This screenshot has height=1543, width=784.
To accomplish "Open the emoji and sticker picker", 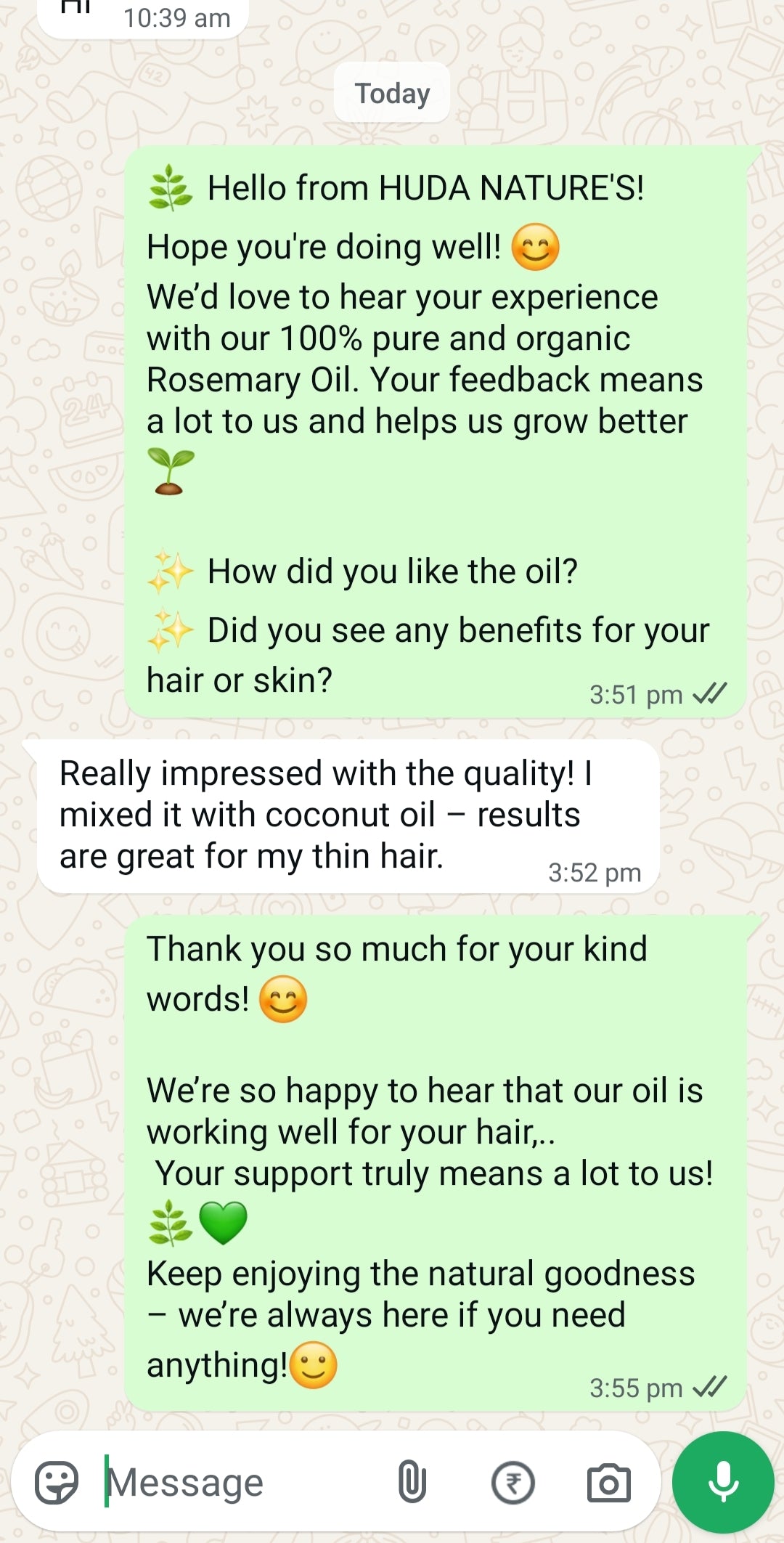I will coord(57,1482).
